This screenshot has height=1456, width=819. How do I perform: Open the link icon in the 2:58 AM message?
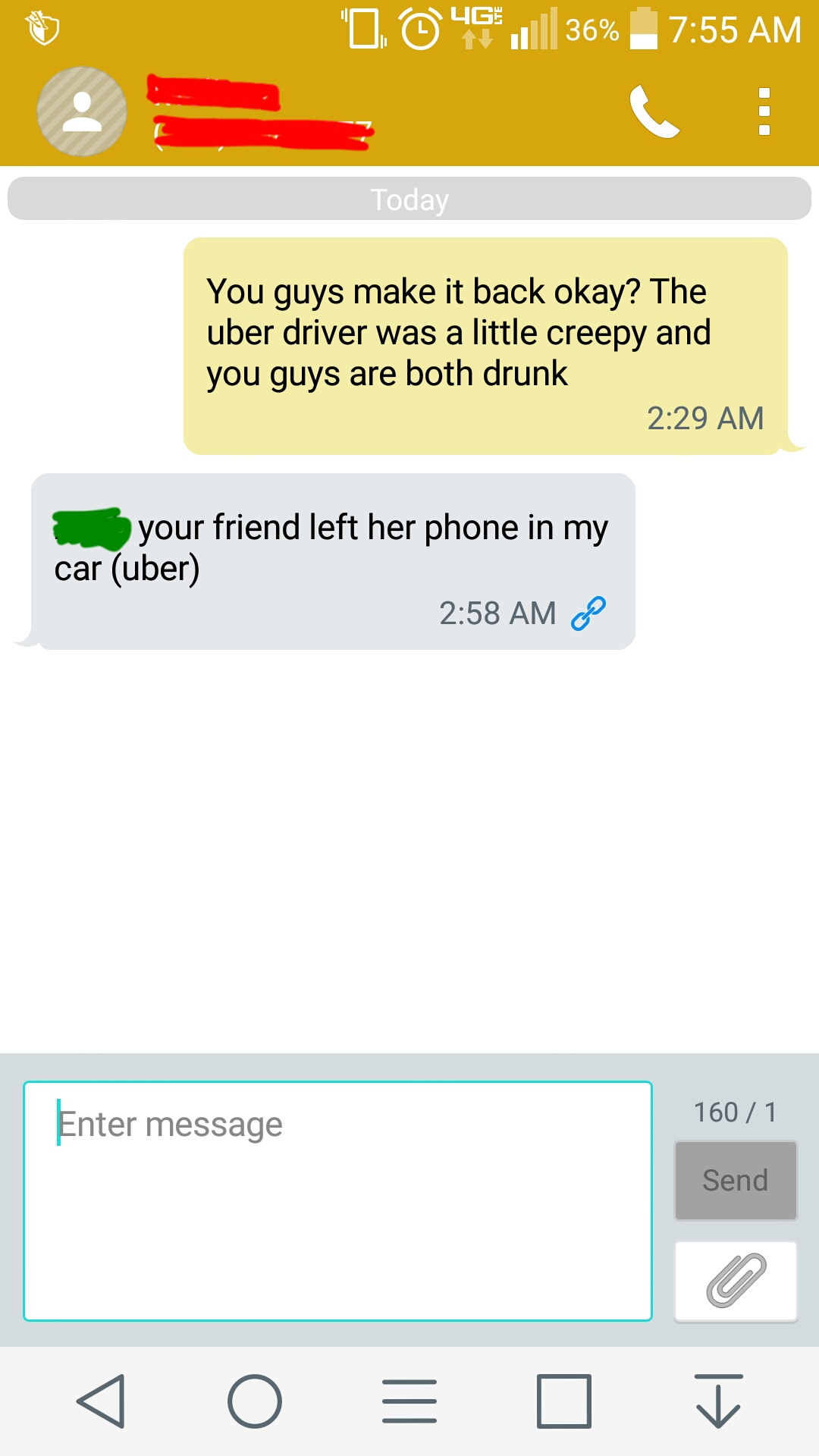(x=588, y=613)
